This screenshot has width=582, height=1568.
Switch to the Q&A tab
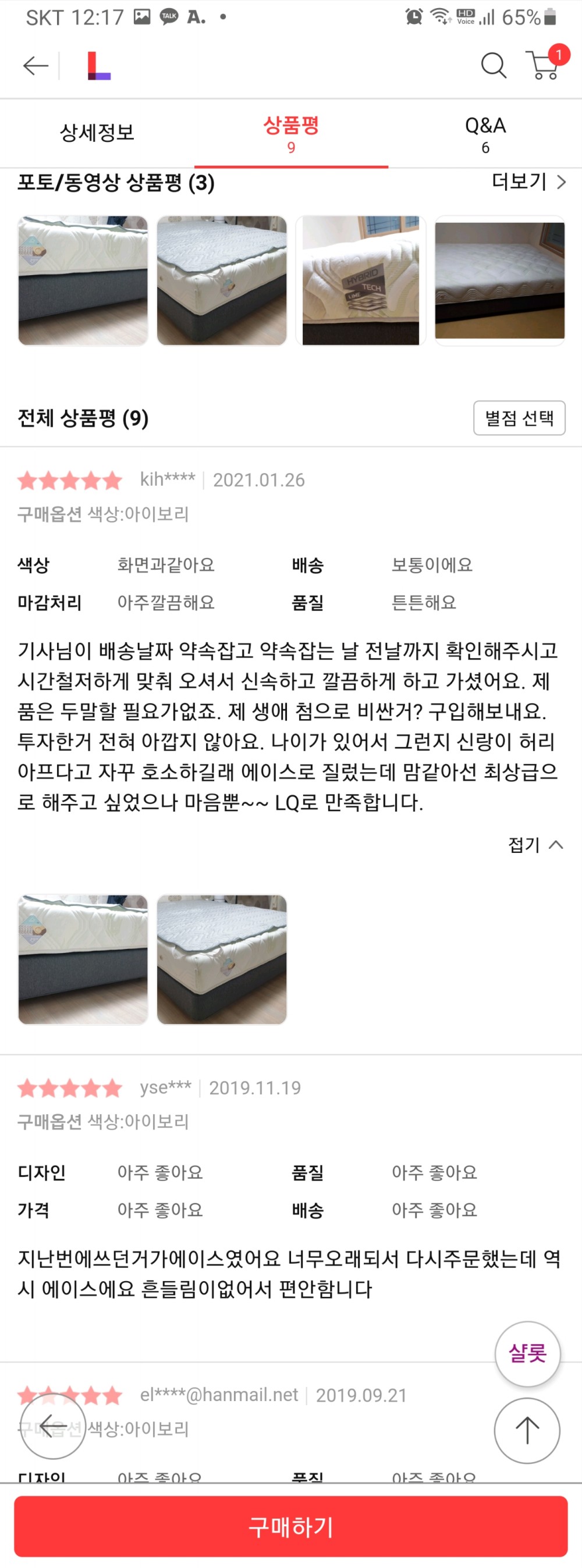pos(485,134)
